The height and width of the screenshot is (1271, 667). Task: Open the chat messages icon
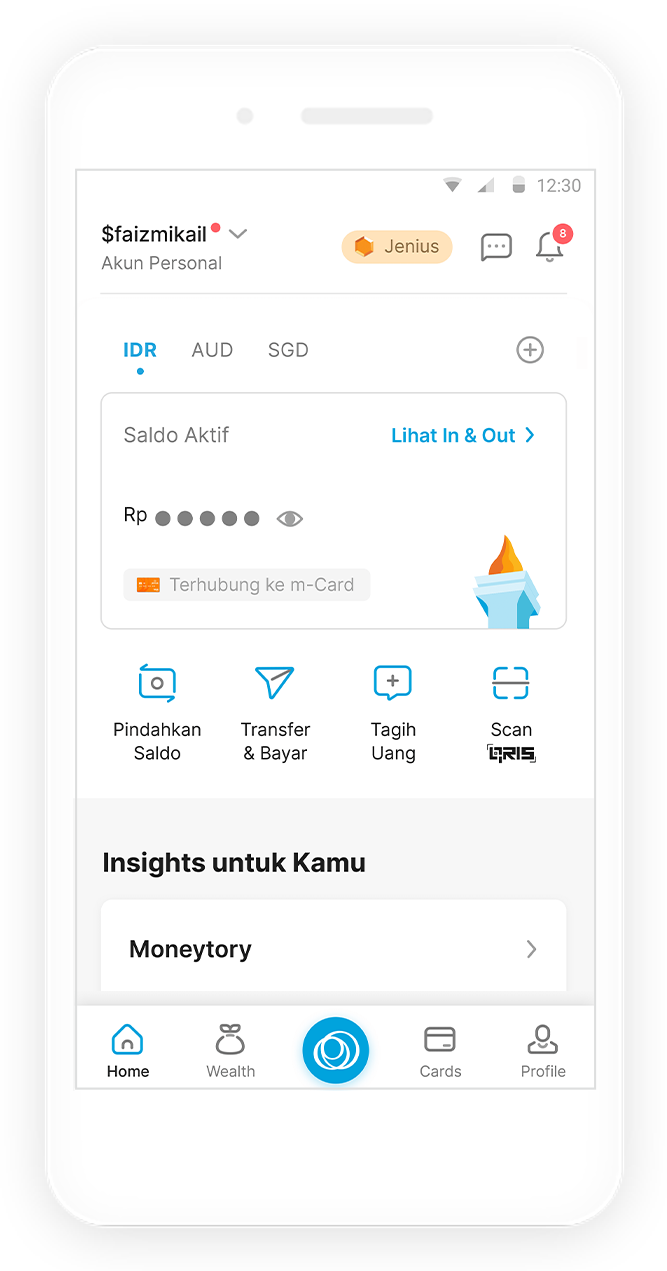click(x=496, y=247)
